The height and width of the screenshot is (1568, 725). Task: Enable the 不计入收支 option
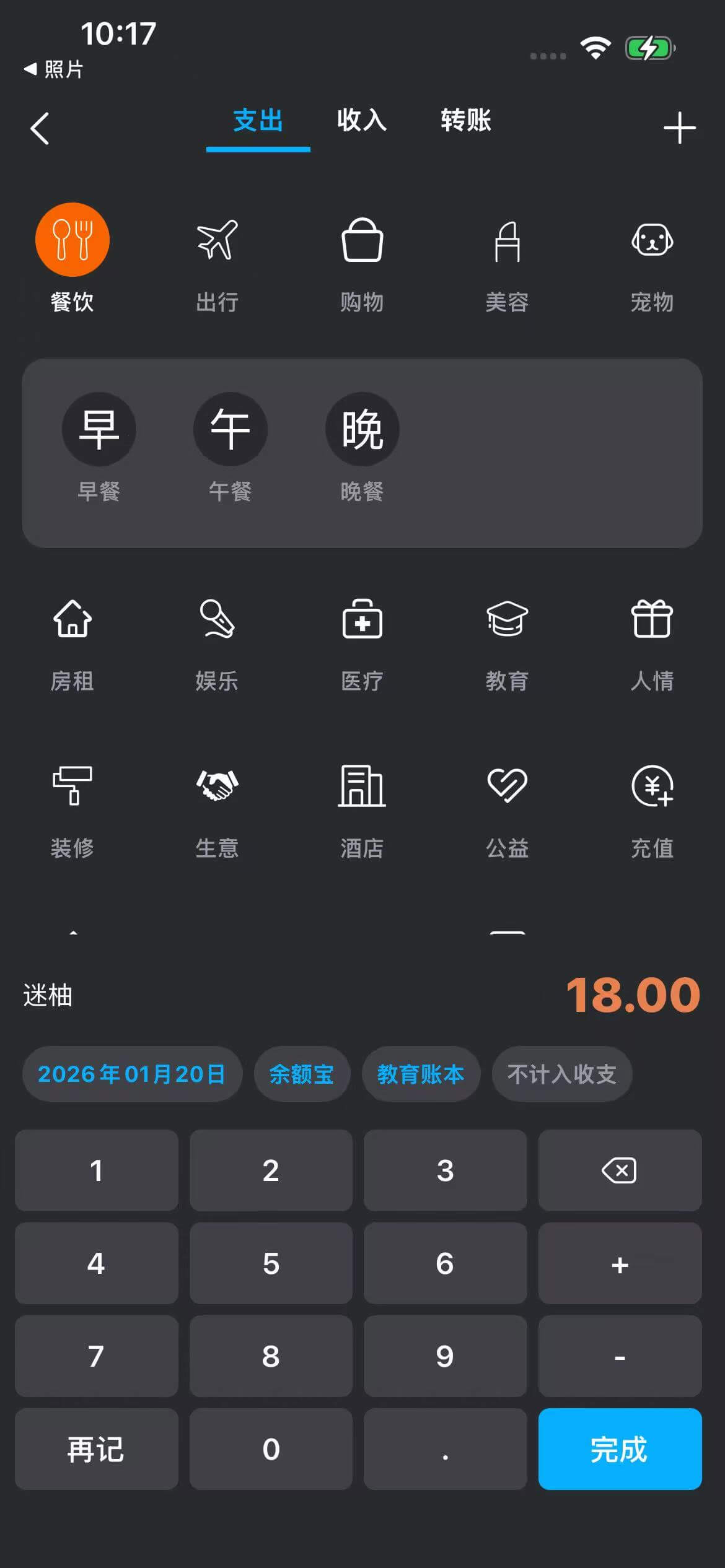(x=561, y=1074)
